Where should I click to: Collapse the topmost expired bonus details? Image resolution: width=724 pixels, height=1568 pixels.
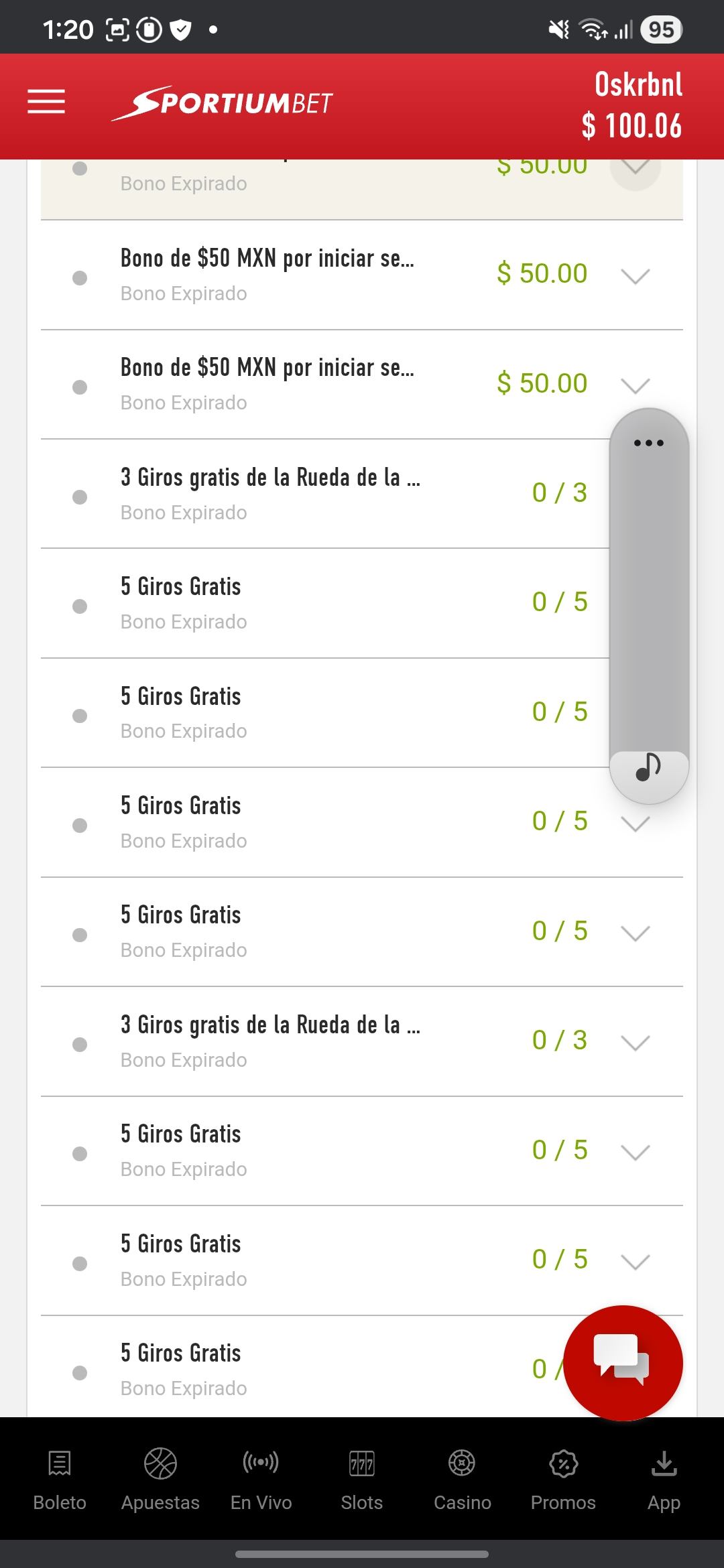coord(636,168)
